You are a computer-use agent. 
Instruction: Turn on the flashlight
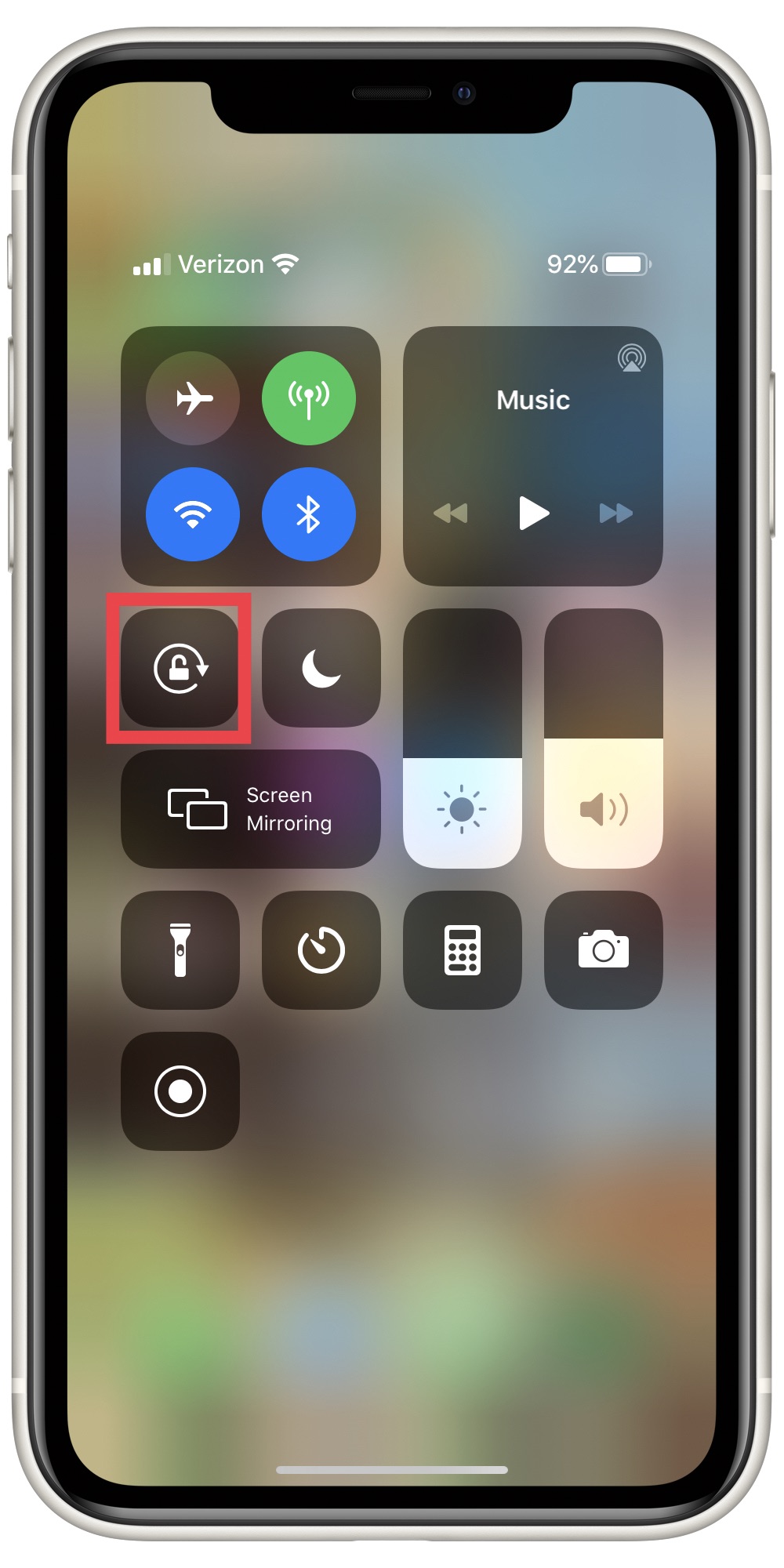tap(180, 950)
